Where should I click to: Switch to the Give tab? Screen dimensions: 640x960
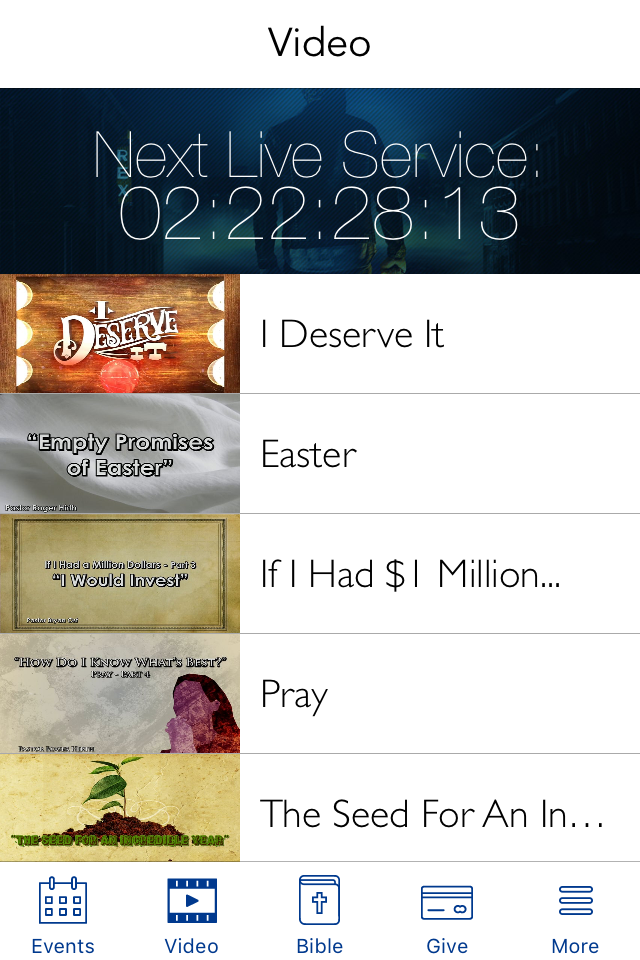click(447, 914)
